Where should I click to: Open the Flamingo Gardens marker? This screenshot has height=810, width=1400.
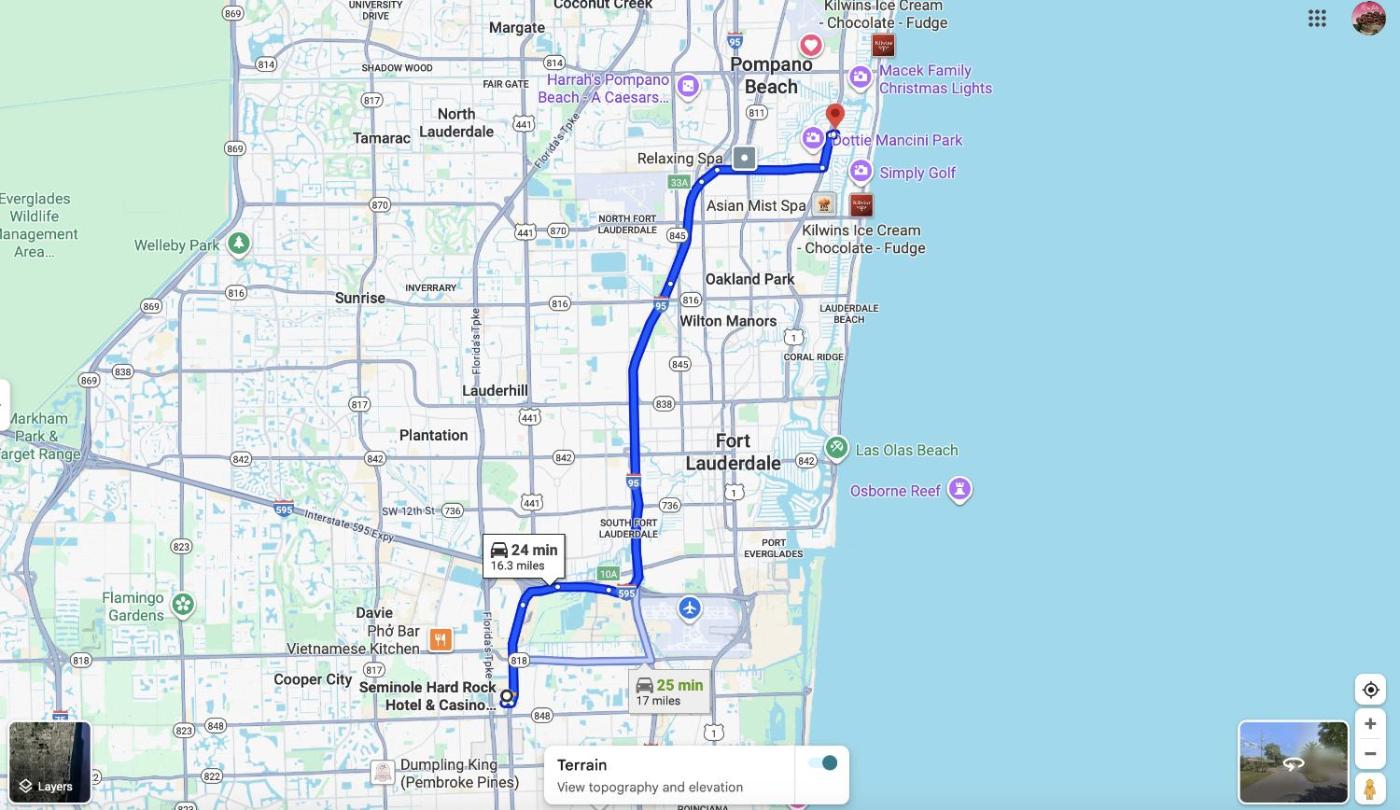(182, 604)
